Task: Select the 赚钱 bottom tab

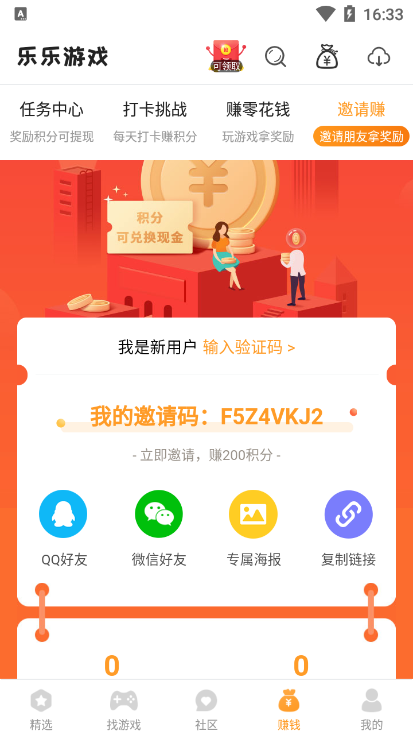Action: pyautogui.click(x=289, y=709)
